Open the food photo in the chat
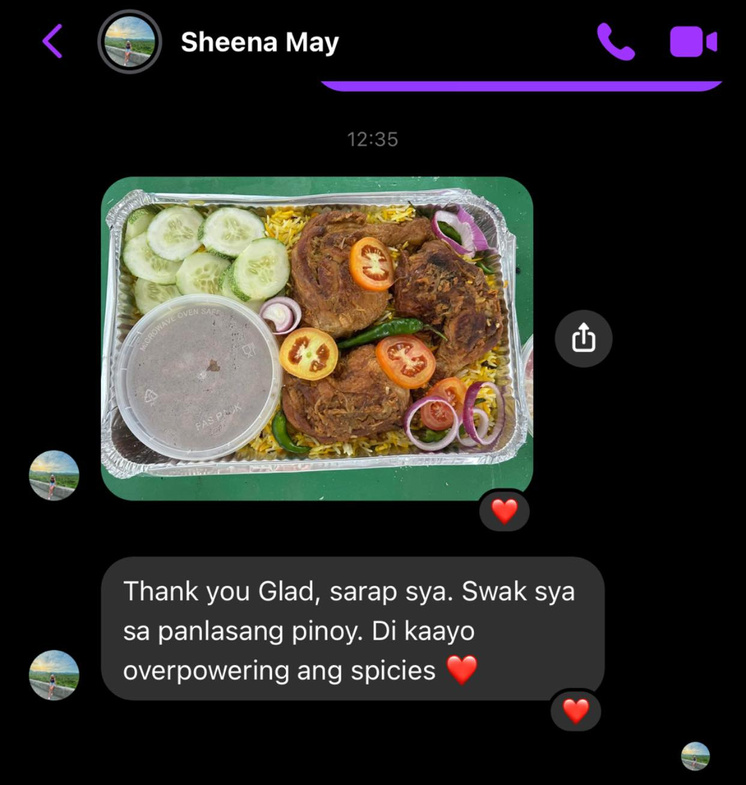The width and height of the screenshot is (746, 785). coord(316,338)
